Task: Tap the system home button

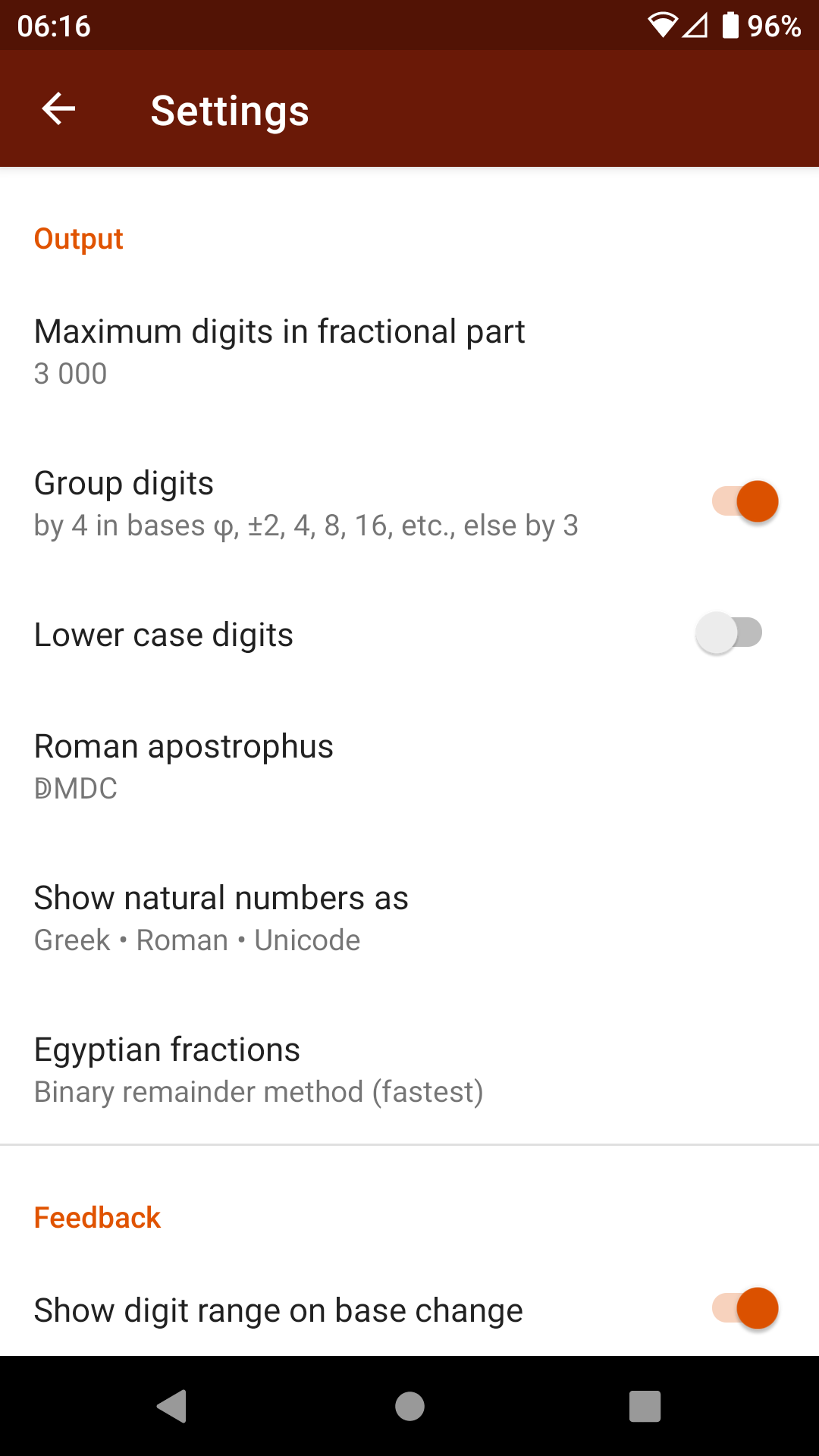Action: (409, 1407)
